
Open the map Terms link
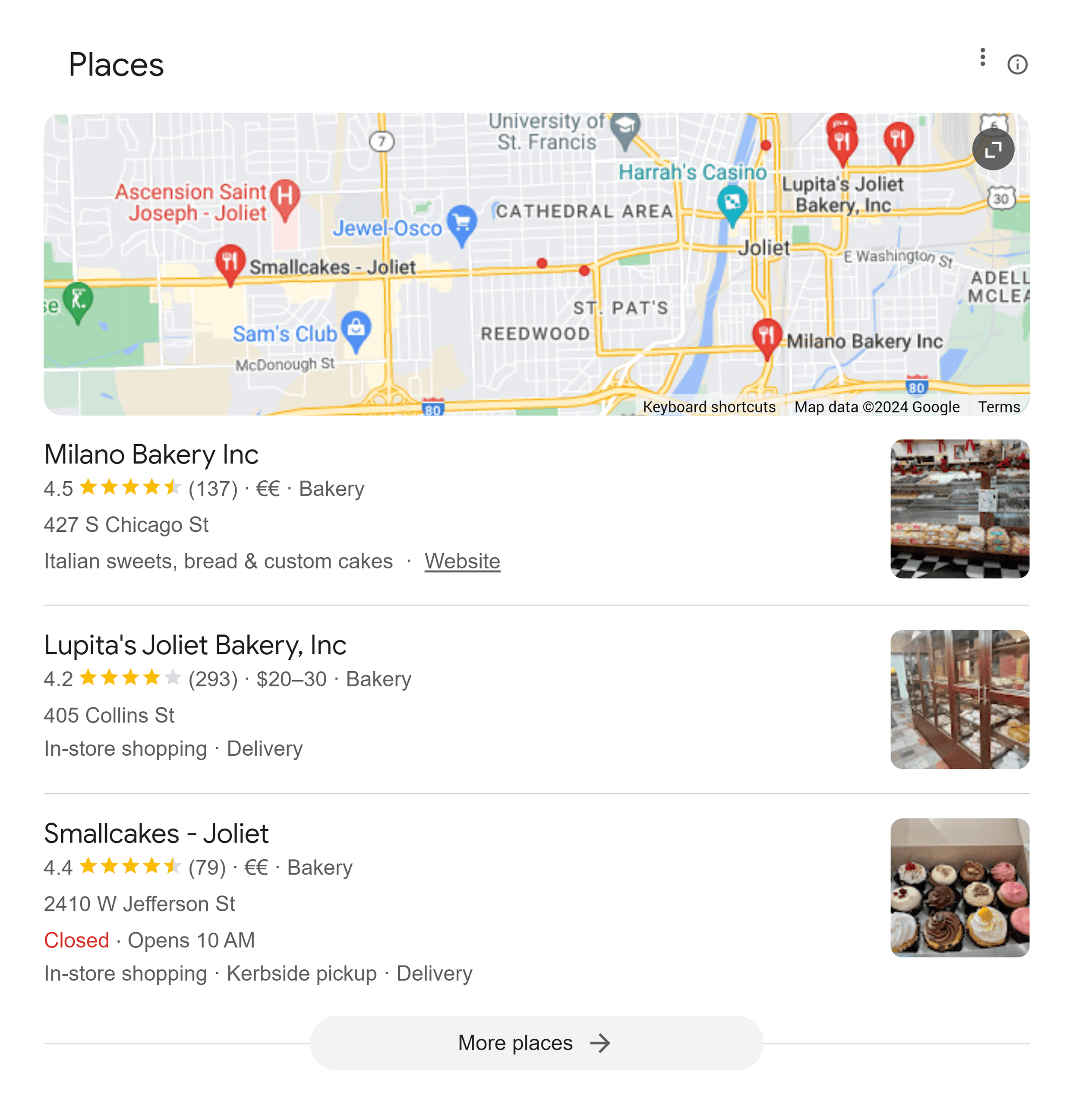tap(998, 407)
